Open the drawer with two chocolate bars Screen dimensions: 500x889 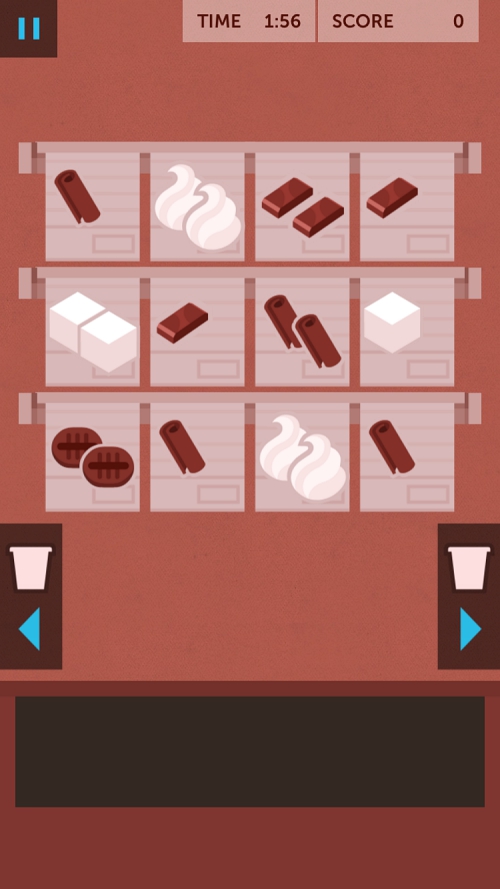(302, 206)
